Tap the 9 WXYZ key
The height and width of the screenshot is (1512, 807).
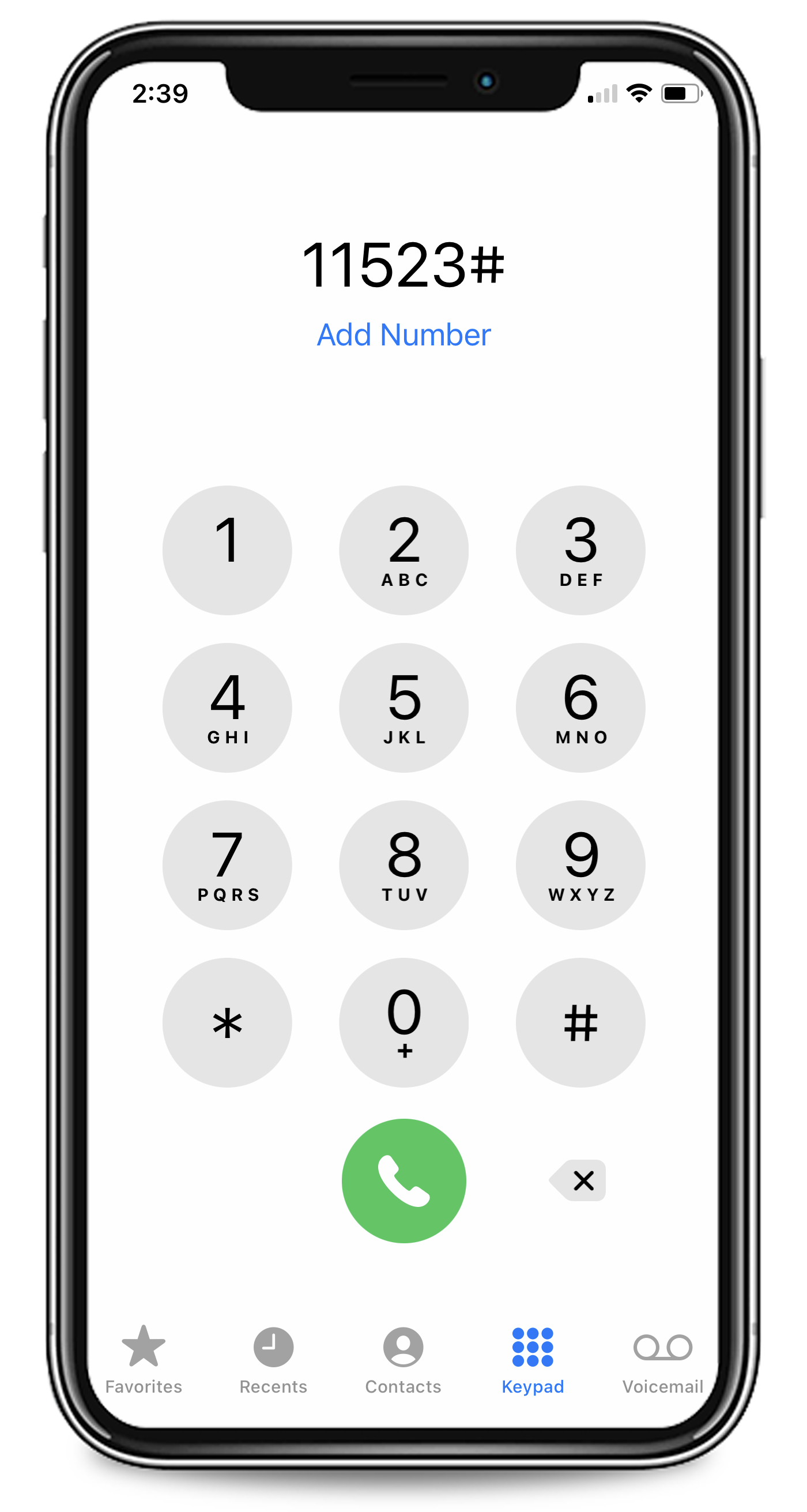[x=580, y=864]
